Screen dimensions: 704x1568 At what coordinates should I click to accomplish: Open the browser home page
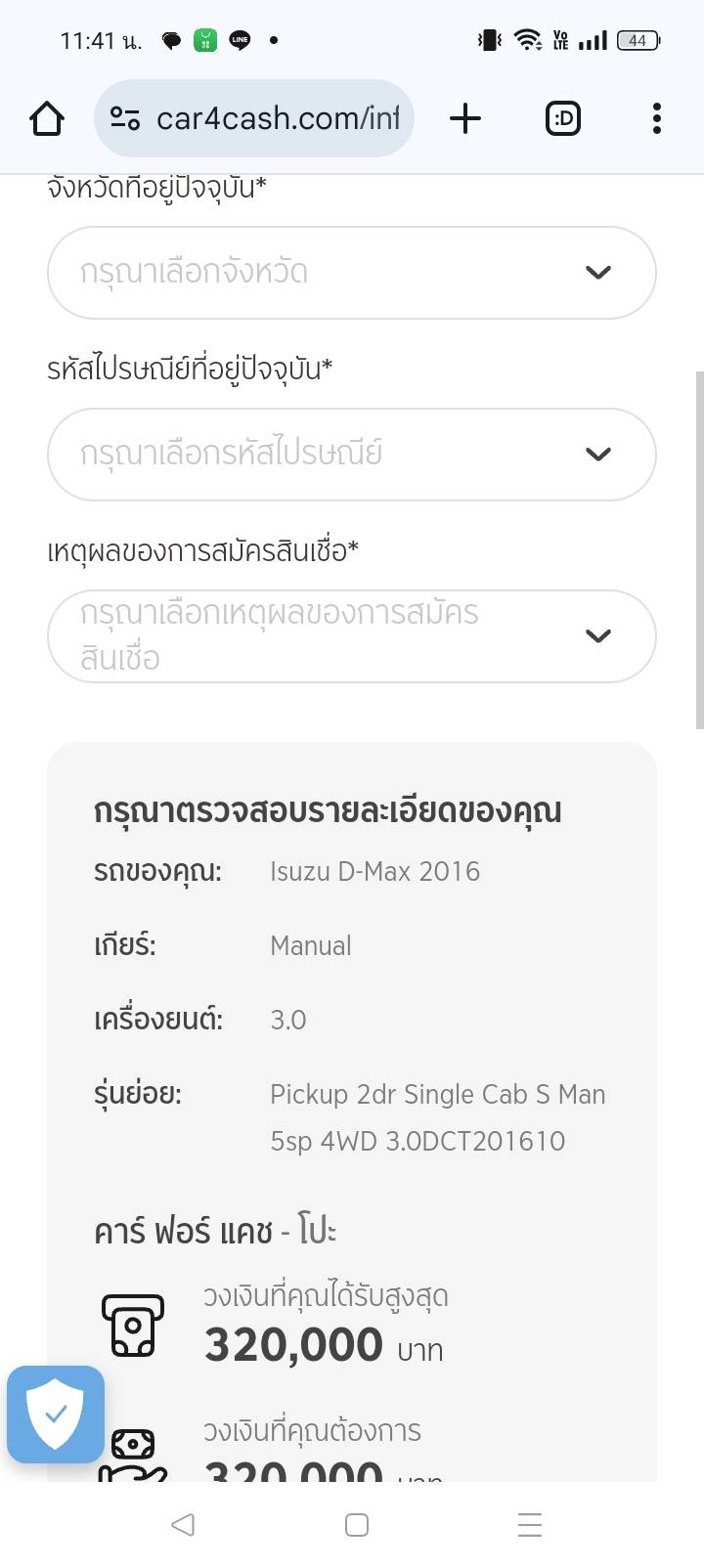click(47, 119)
